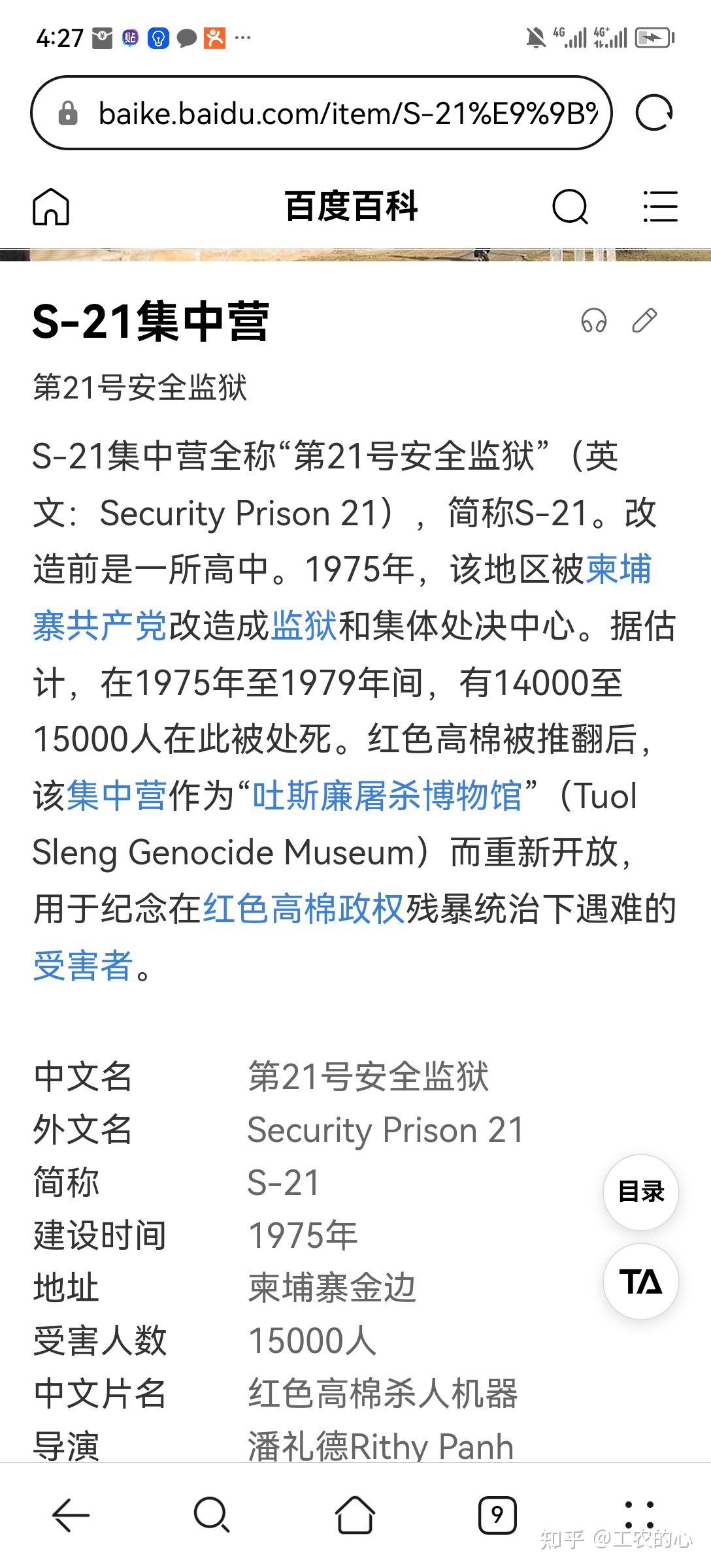
Task: Follow the 受害者 link
Action: tap(83, 966)
